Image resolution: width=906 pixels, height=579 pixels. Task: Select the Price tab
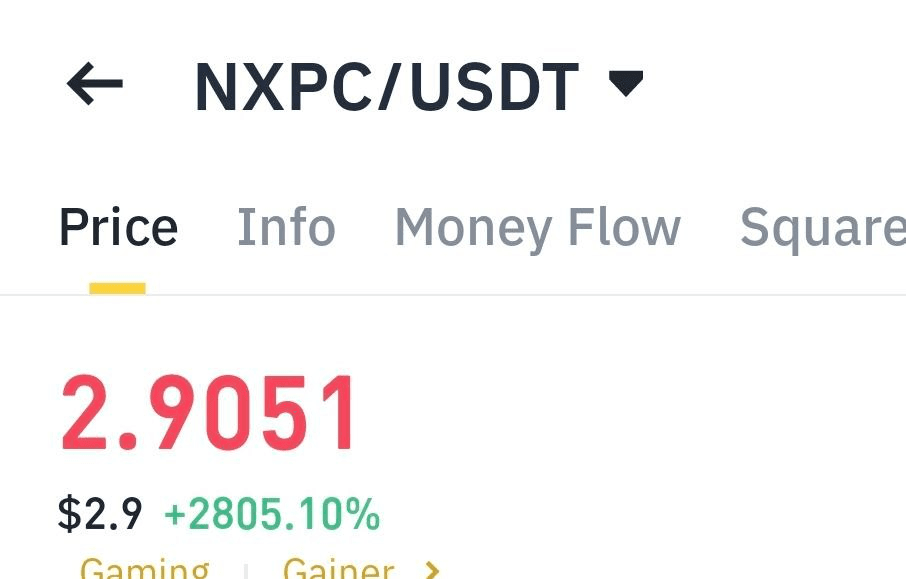(118, 228)
